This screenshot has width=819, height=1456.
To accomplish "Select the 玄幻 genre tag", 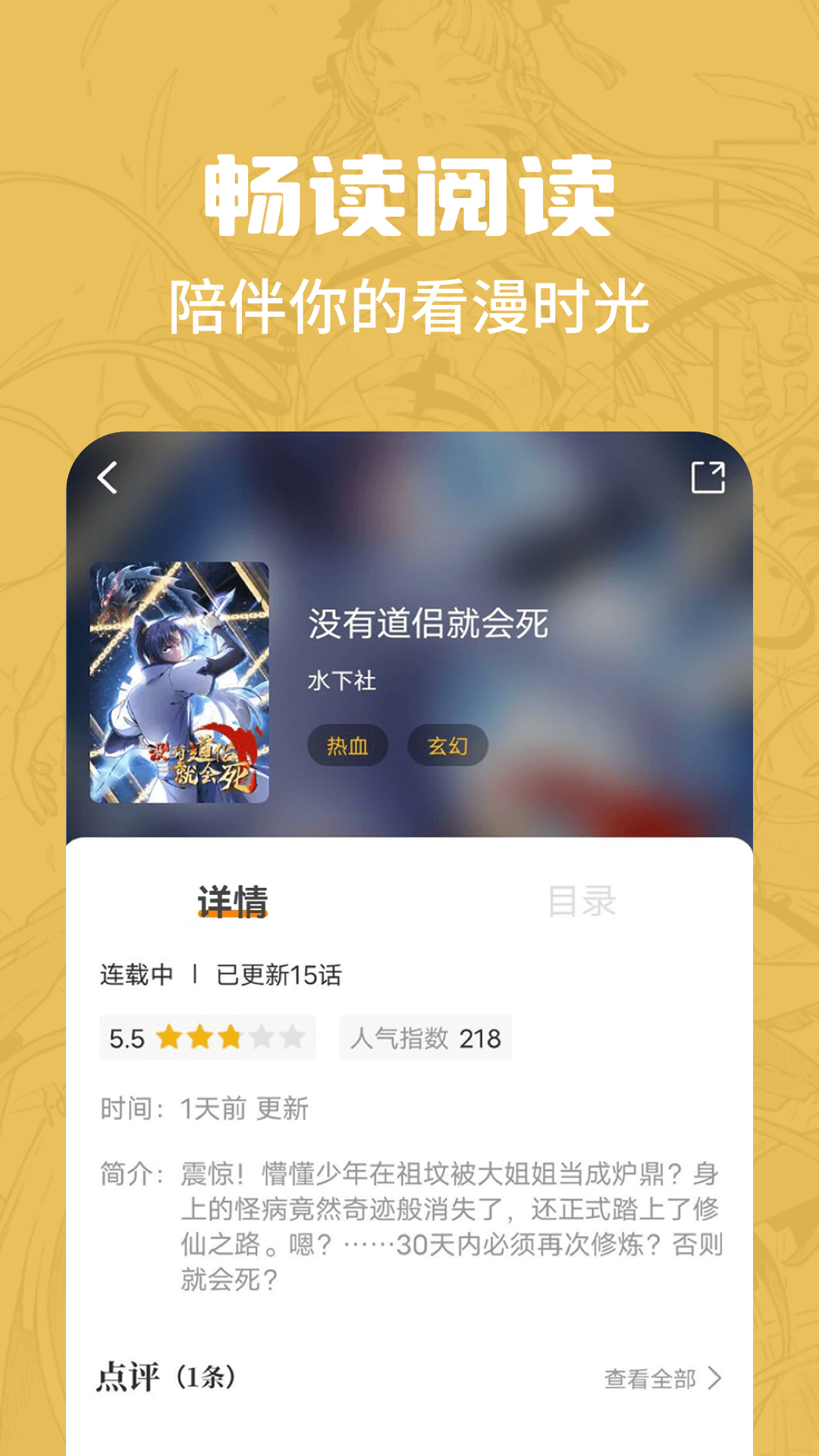I will point(449,746).
